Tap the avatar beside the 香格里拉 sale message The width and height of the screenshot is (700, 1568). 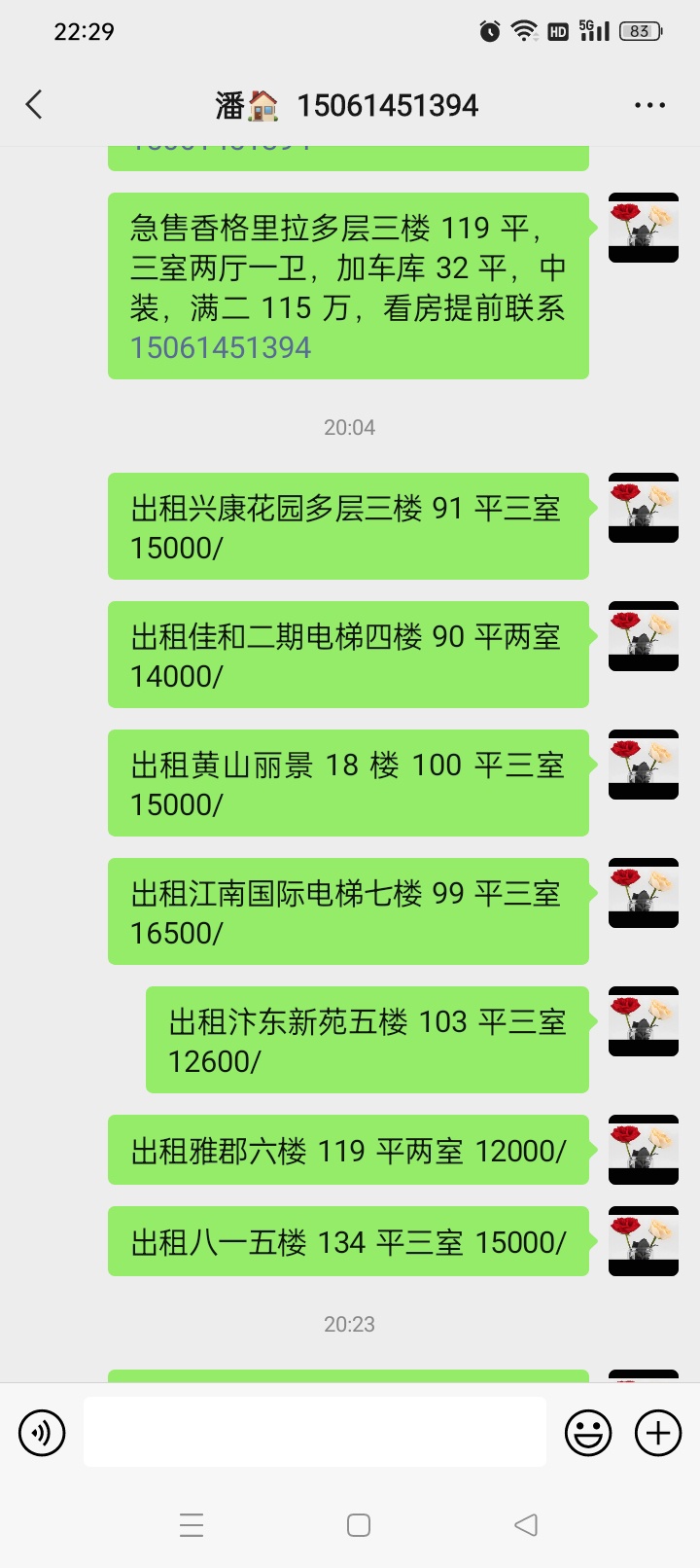(x=644, y=228)
